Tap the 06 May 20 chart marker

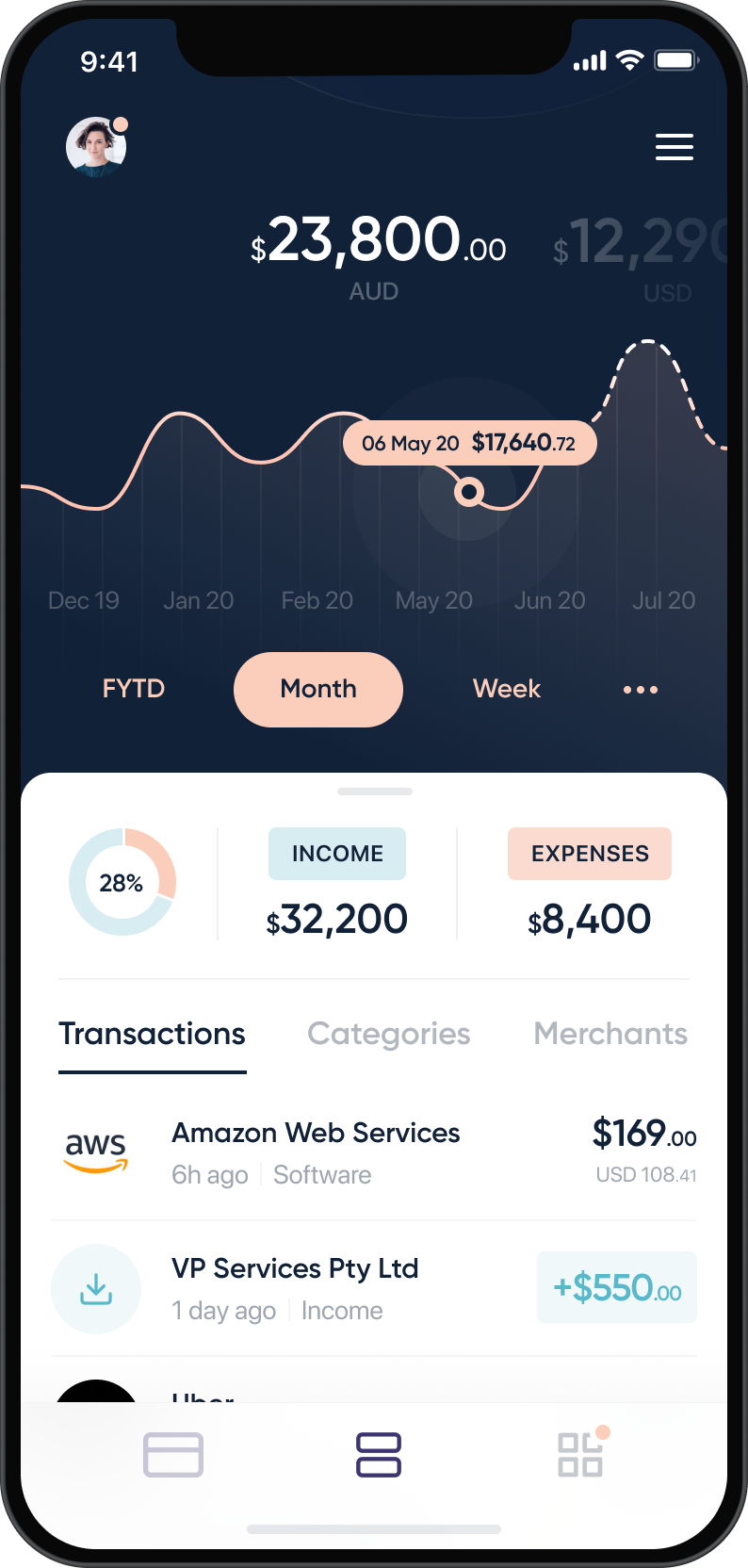tap(468, 491)
